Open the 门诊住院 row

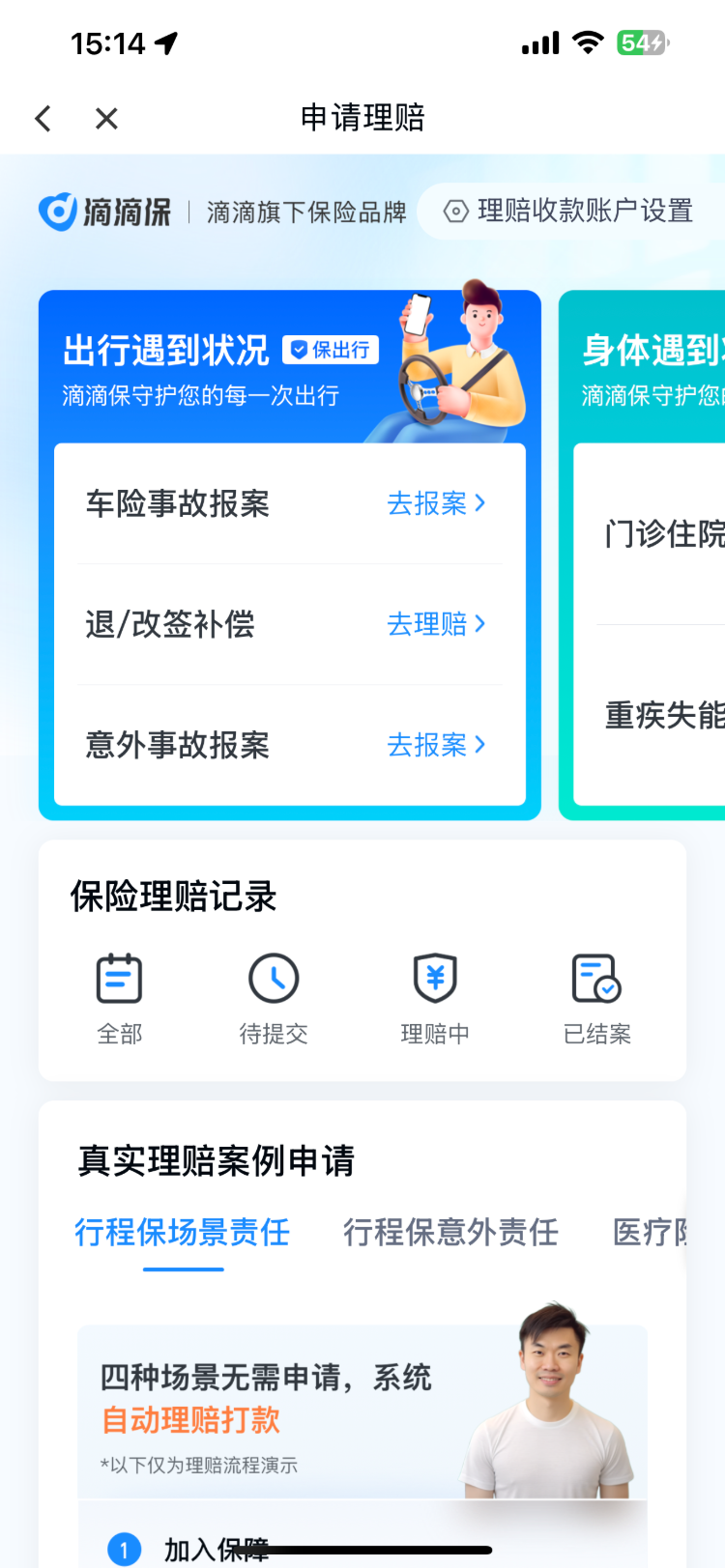[x=663, y=533]
